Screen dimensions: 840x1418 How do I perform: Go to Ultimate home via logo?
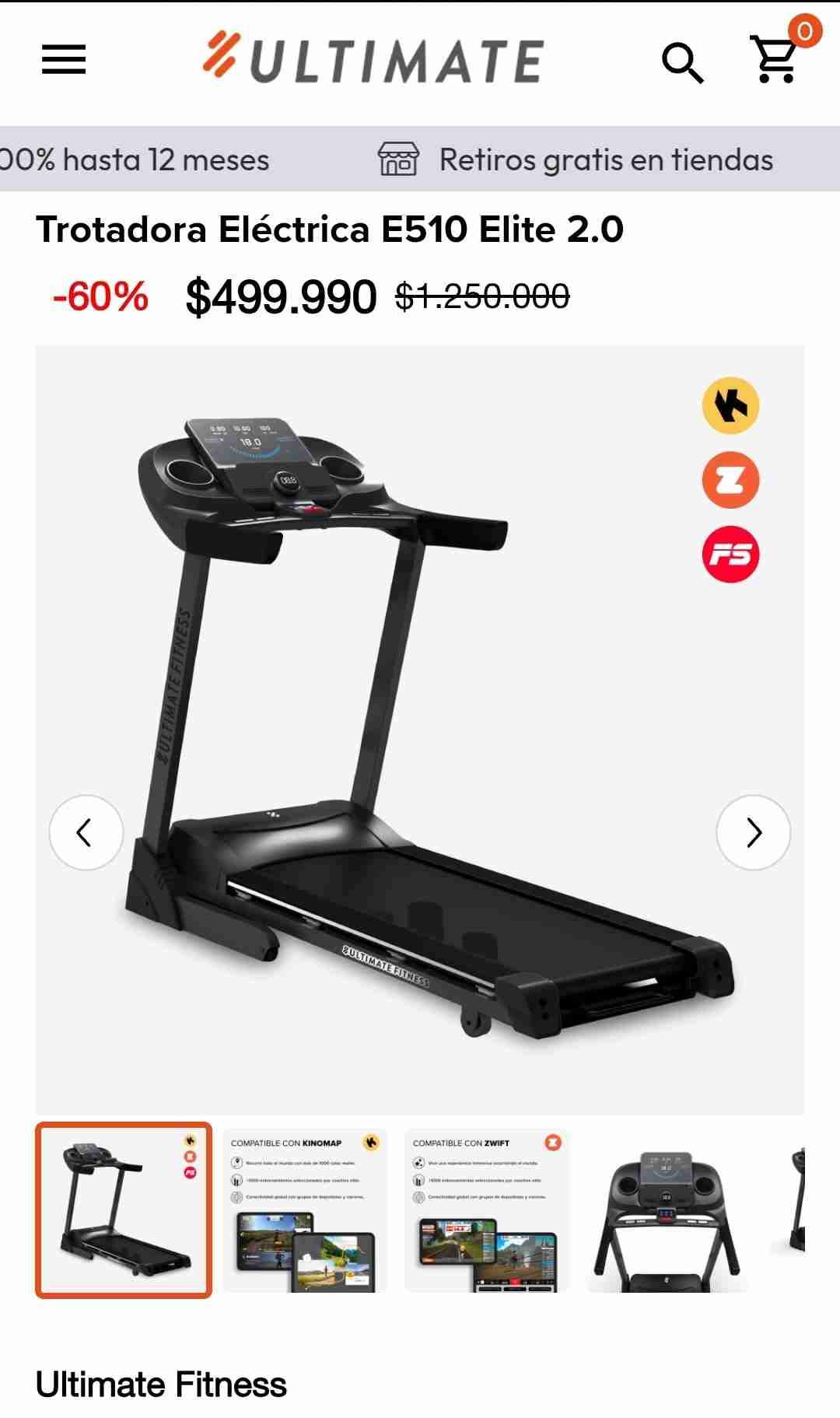point(373,59)
